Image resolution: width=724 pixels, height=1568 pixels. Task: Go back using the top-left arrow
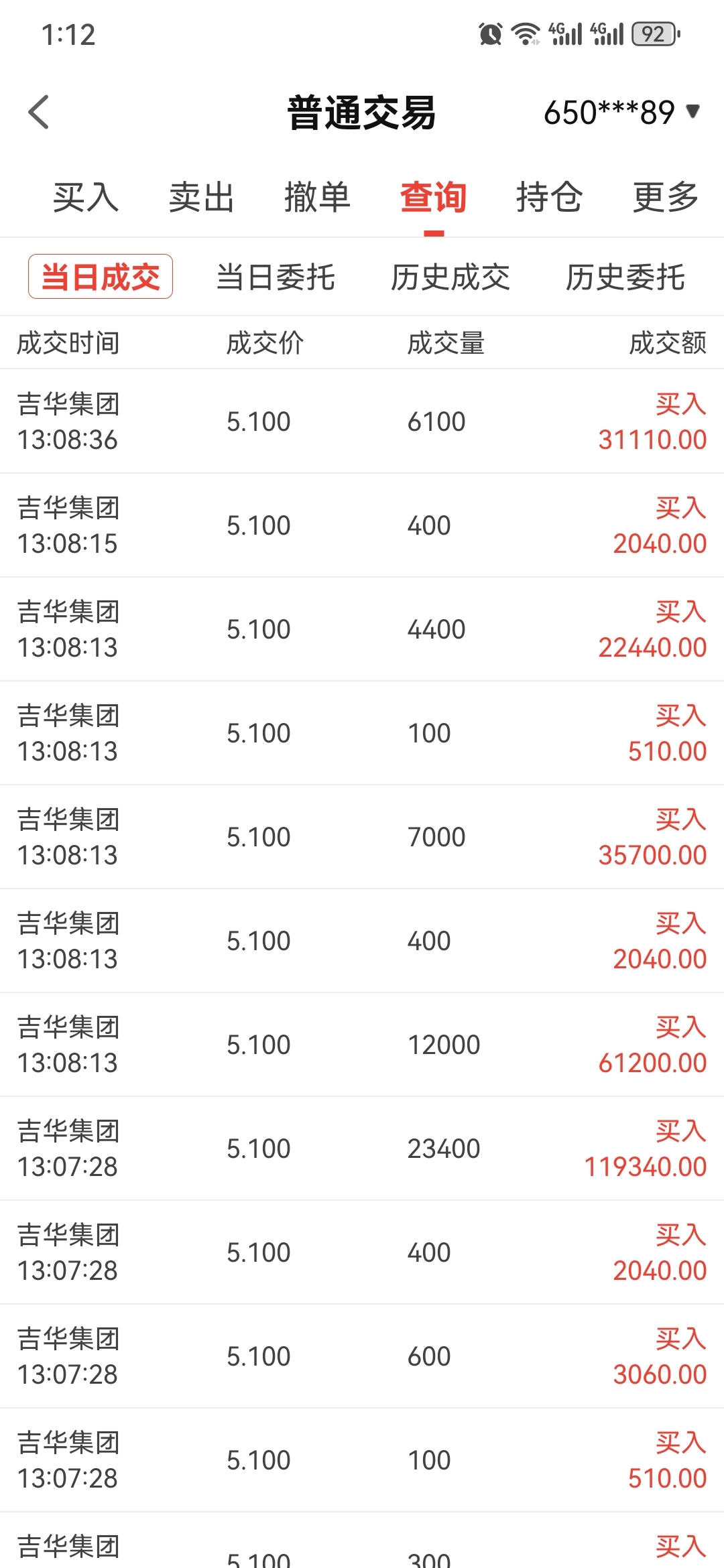point(39,112)
